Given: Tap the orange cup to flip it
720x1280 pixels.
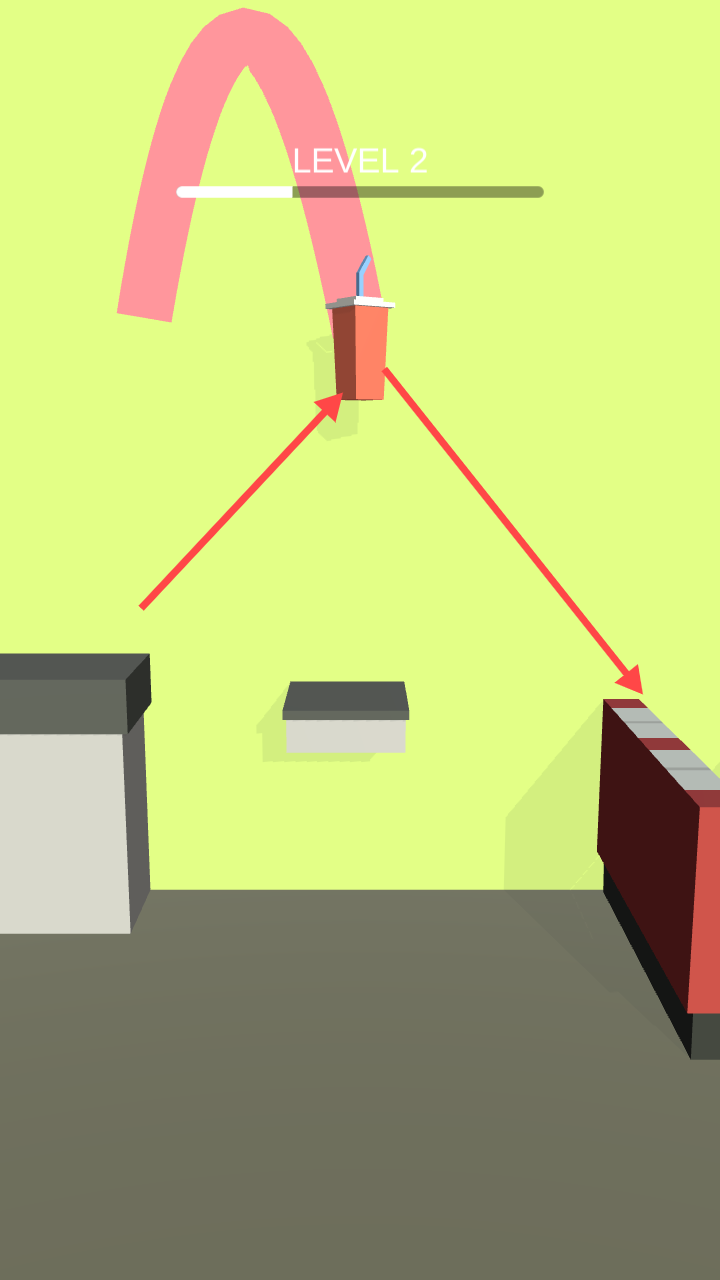Looking at the screenshot, I should click(x=361, y=350).
